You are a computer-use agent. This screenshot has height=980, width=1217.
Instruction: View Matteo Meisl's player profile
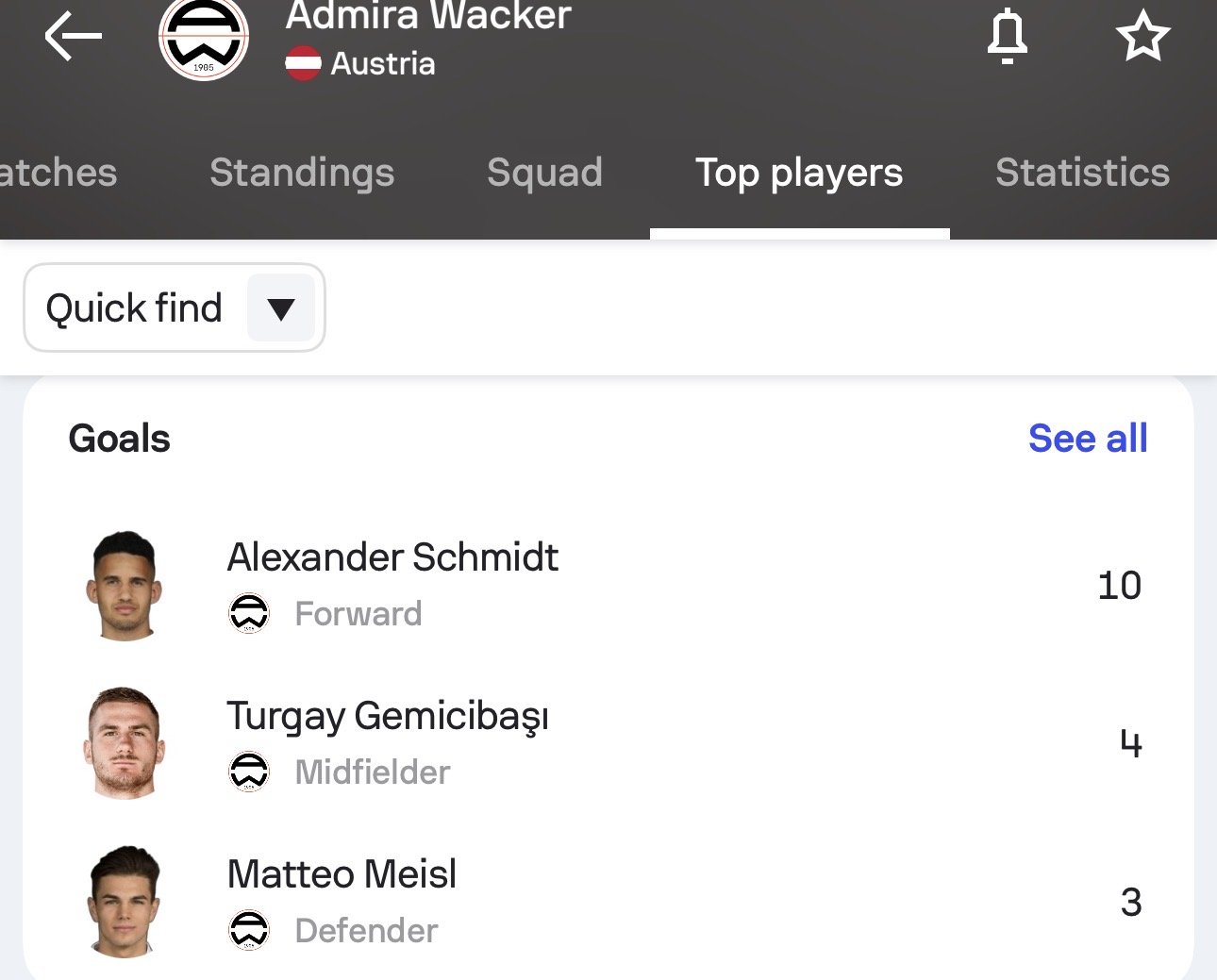click(342, 875)
